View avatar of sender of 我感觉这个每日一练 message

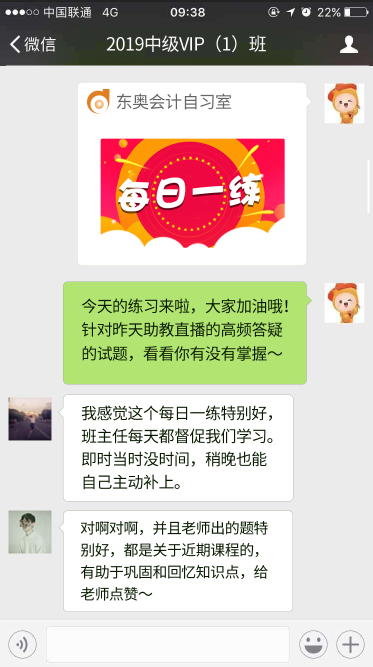(x=30, y=419)
